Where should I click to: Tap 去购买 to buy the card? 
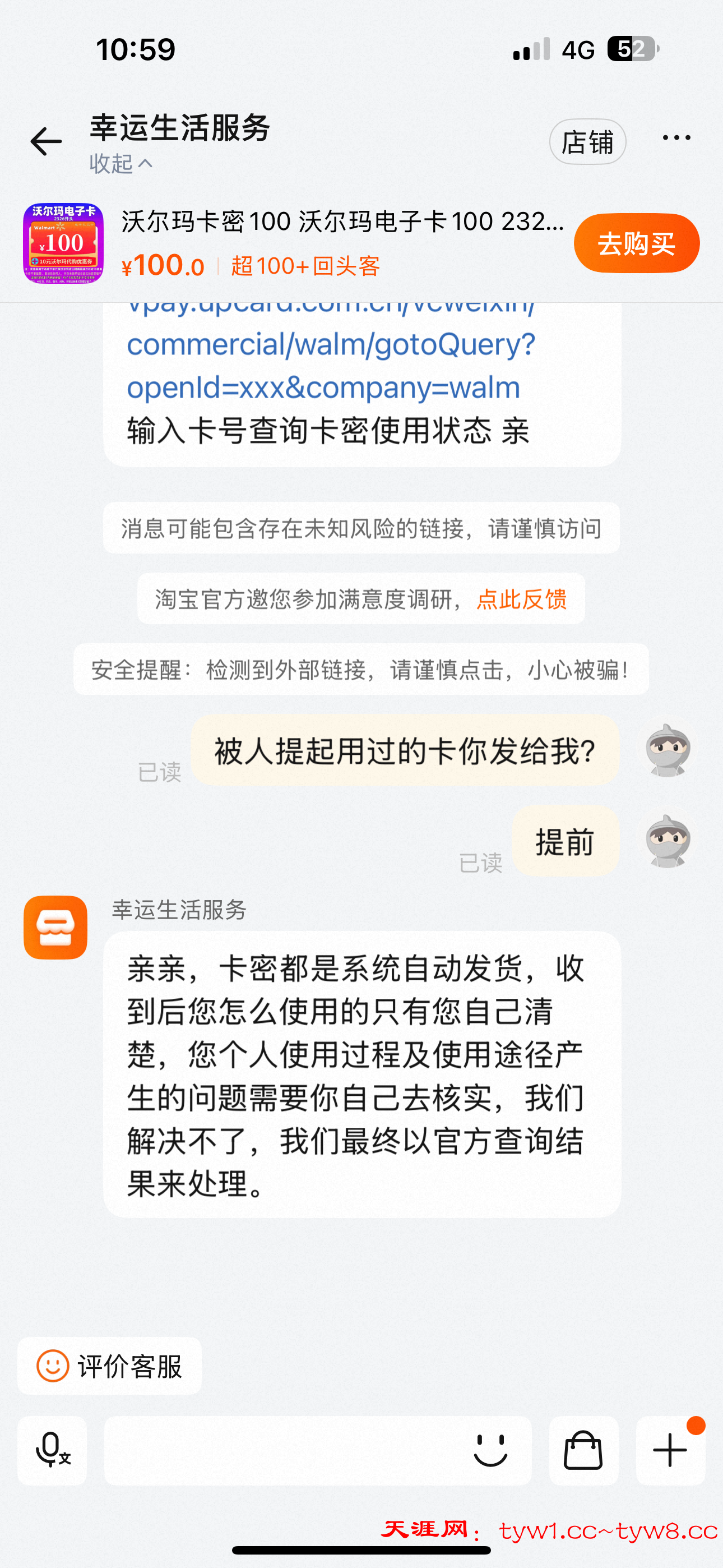coord(636,243)
